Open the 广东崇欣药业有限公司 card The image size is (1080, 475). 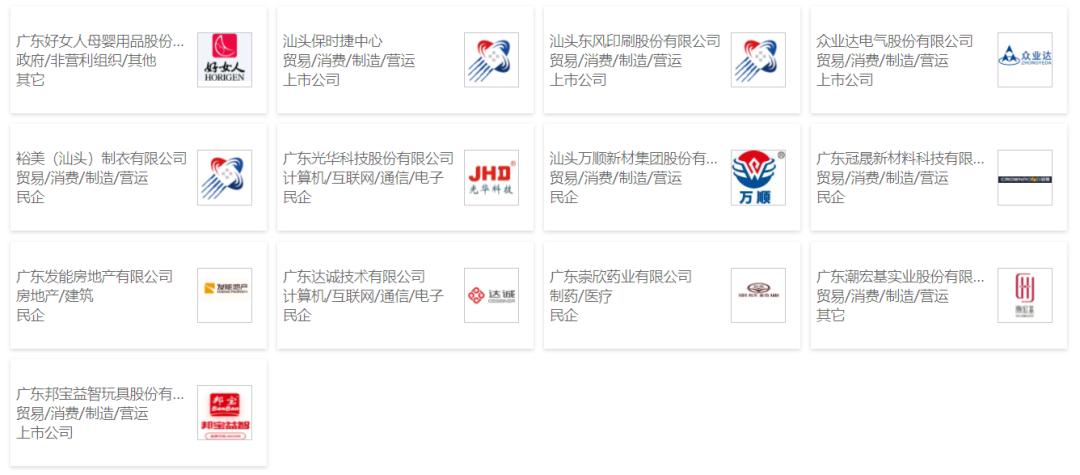671,296
